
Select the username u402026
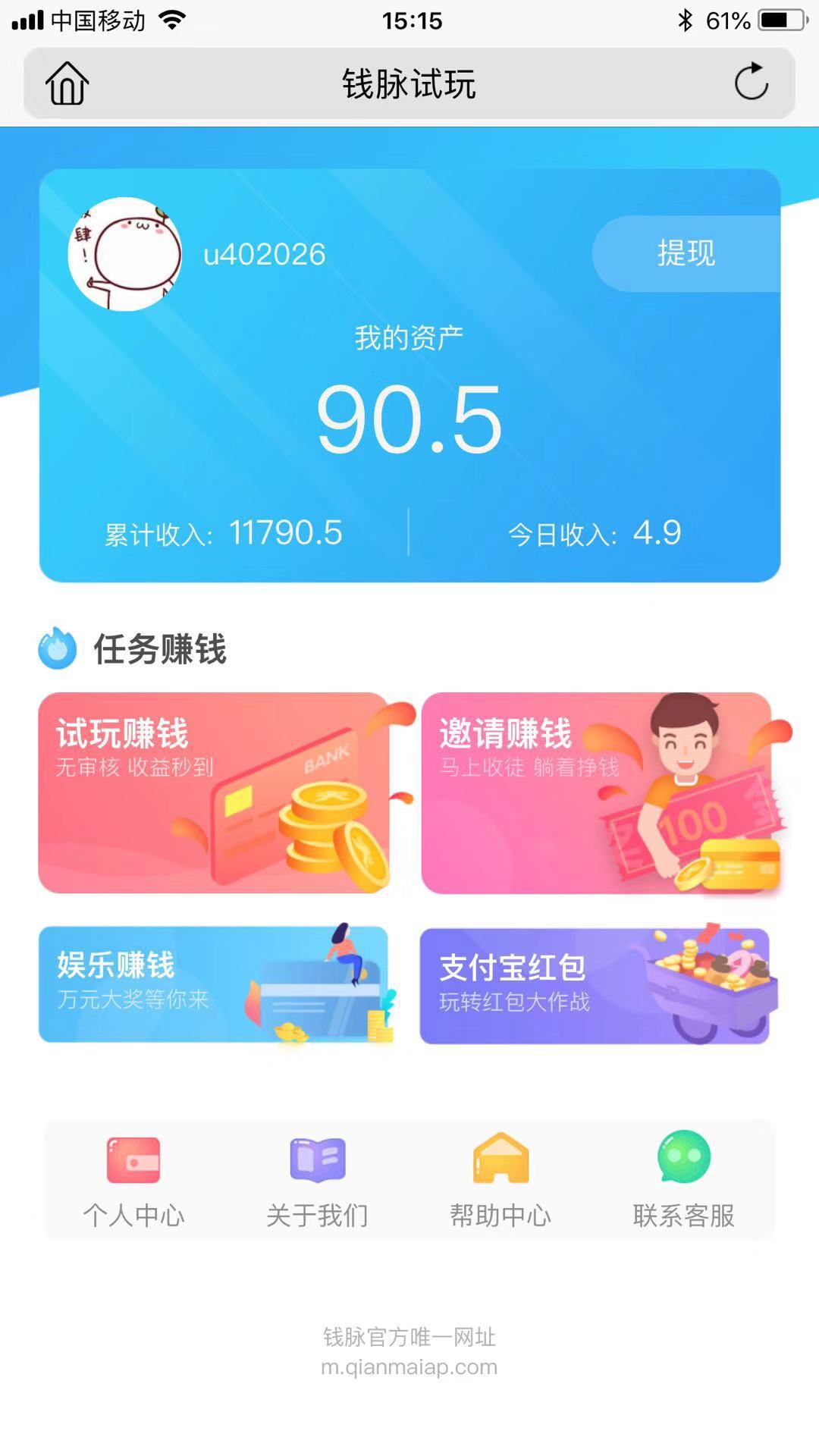point(264,256)
